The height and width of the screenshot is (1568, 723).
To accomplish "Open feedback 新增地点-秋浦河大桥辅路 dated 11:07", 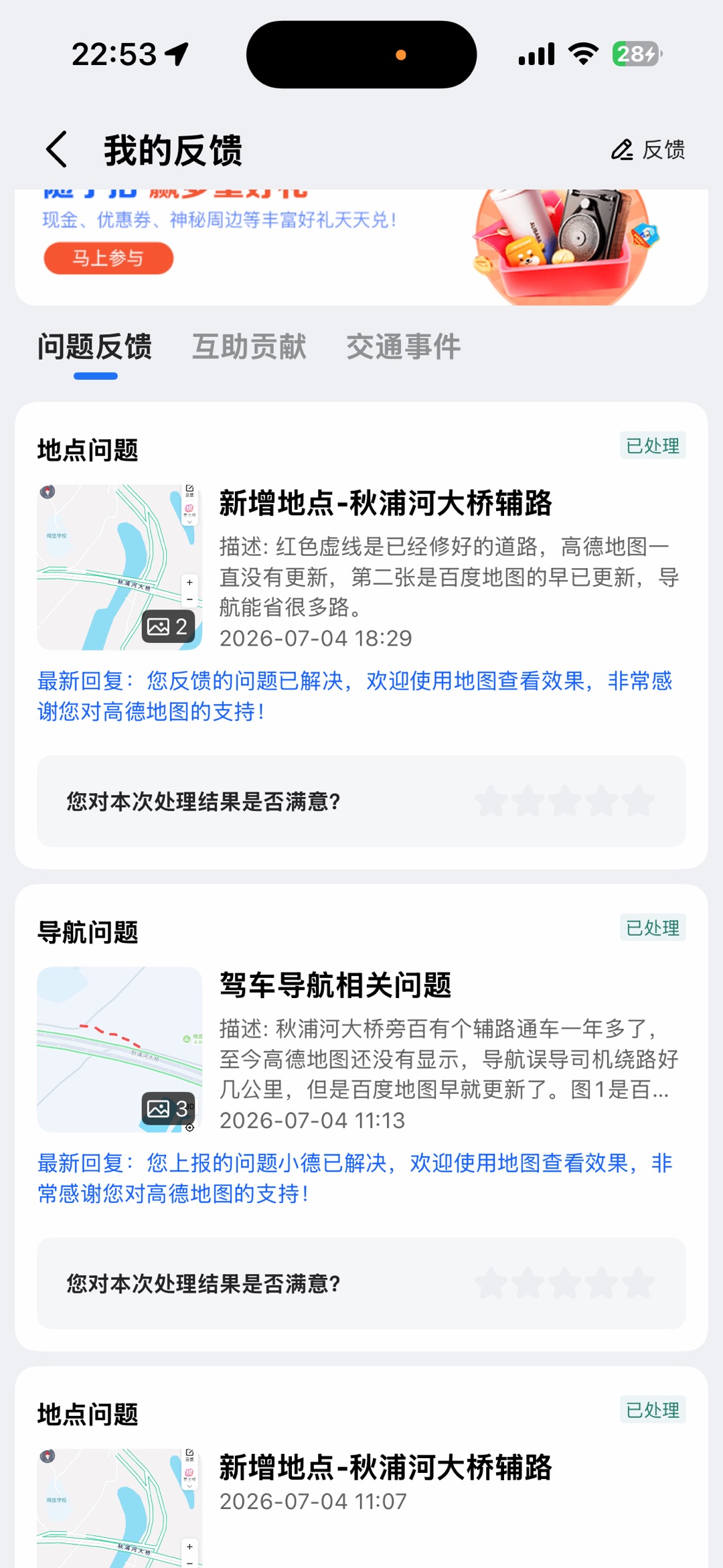I will click(386, 1468).
